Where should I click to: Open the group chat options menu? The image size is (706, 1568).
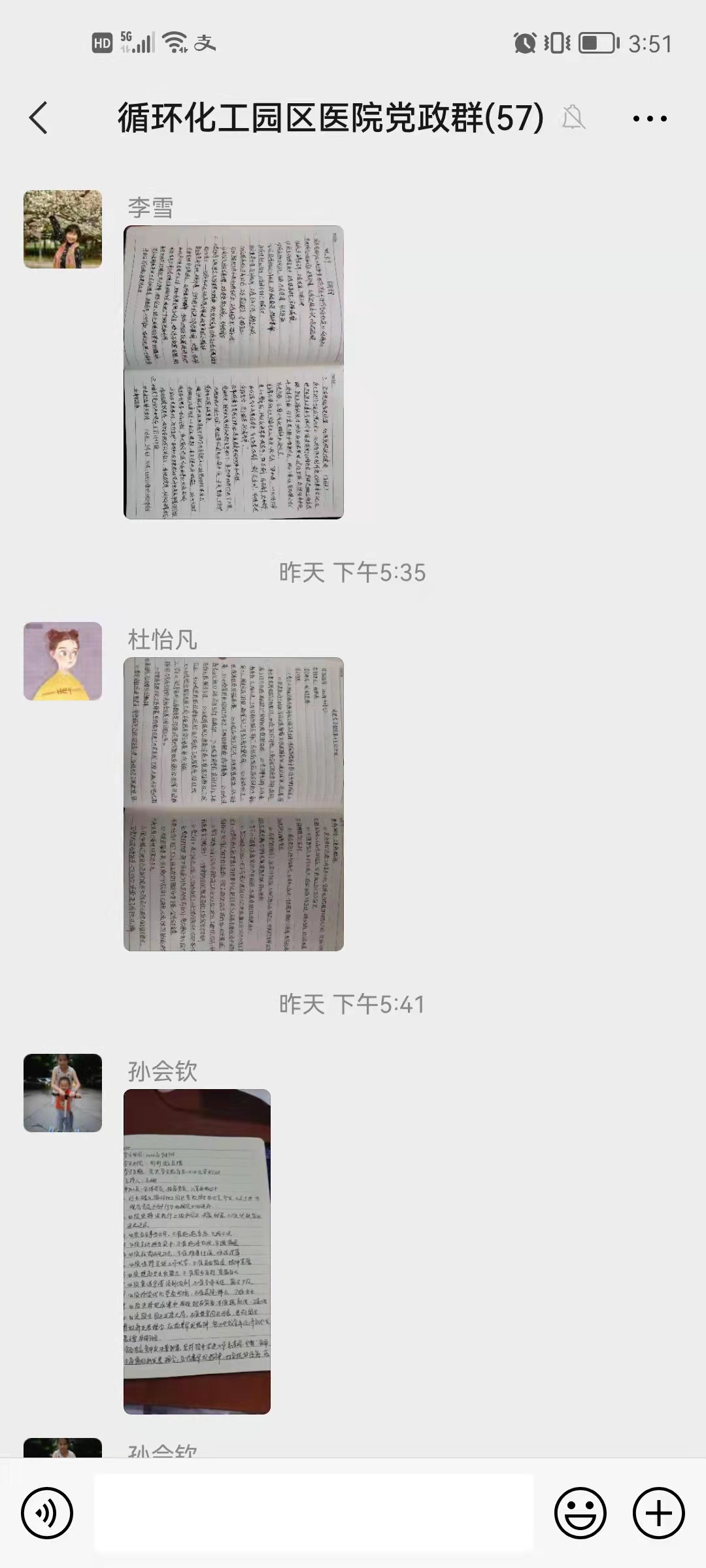point(649,118)
